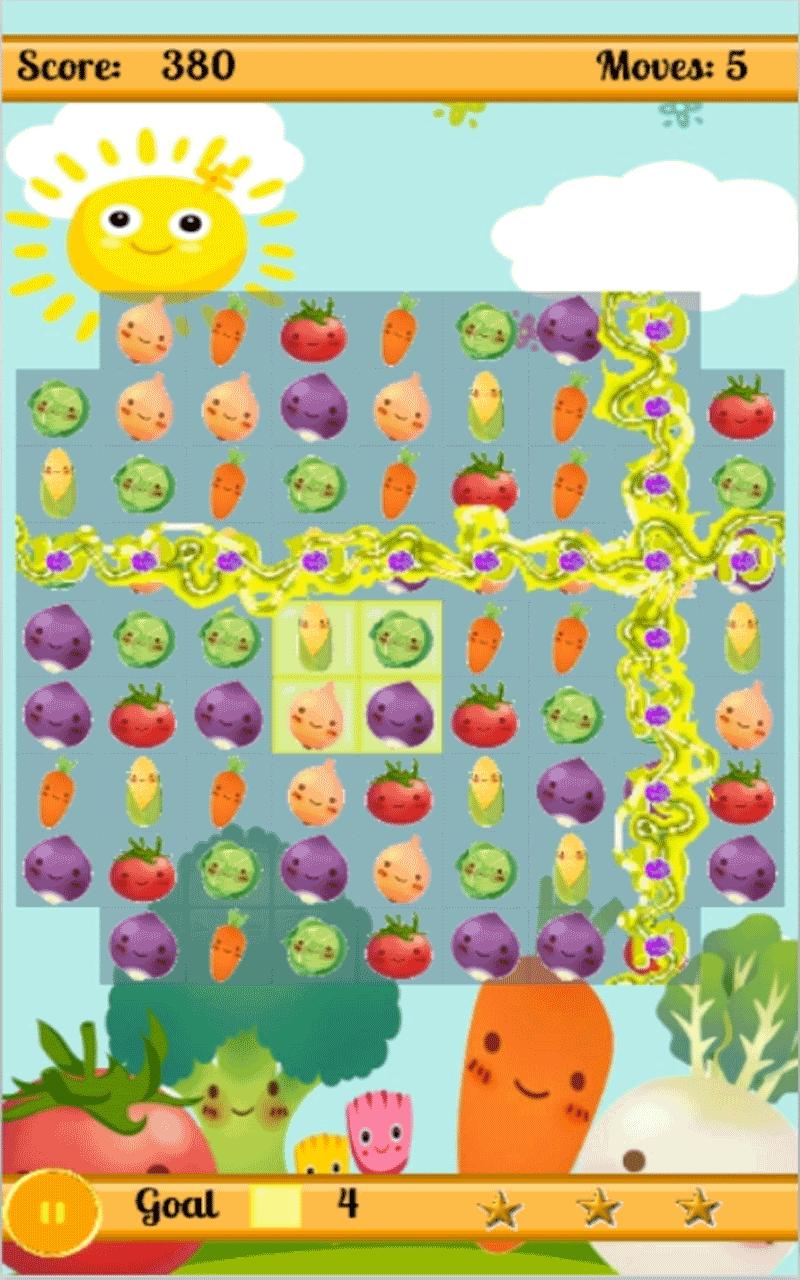This screenshot has height=1280, width=800.
Task: Pause the game
Action: [x=52, y=1213]
